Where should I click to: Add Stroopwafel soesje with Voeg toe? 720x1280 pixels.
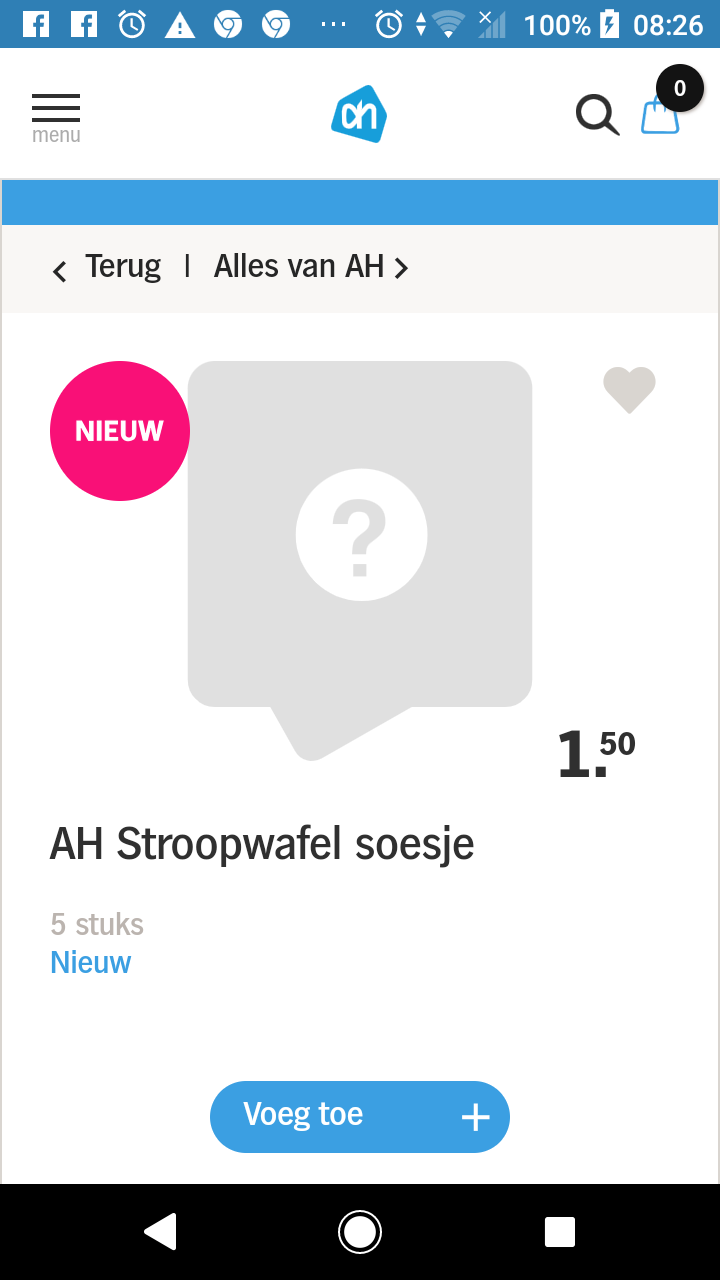pyautogui.click(x=360, y=1116)
